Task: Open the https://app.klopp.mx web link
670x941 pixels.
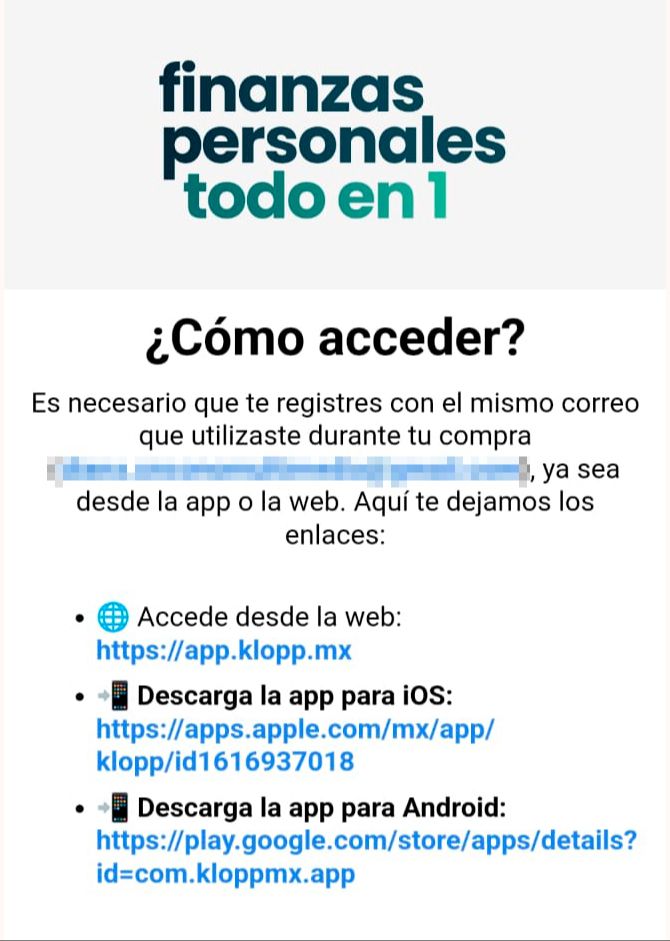Action: tap(223, 651)
